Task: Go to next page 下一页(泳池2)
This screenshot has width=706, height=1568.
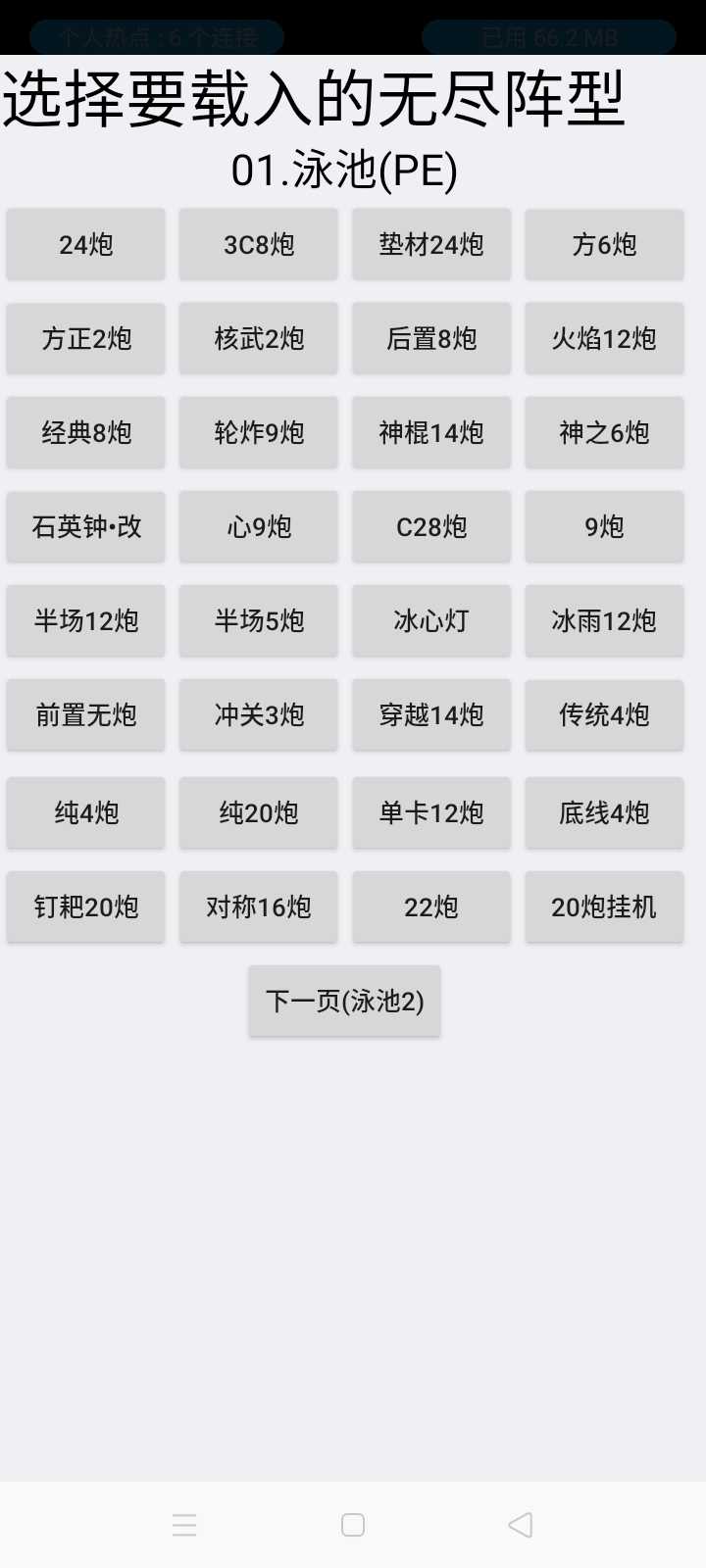Action: [x=344, y=1001]
